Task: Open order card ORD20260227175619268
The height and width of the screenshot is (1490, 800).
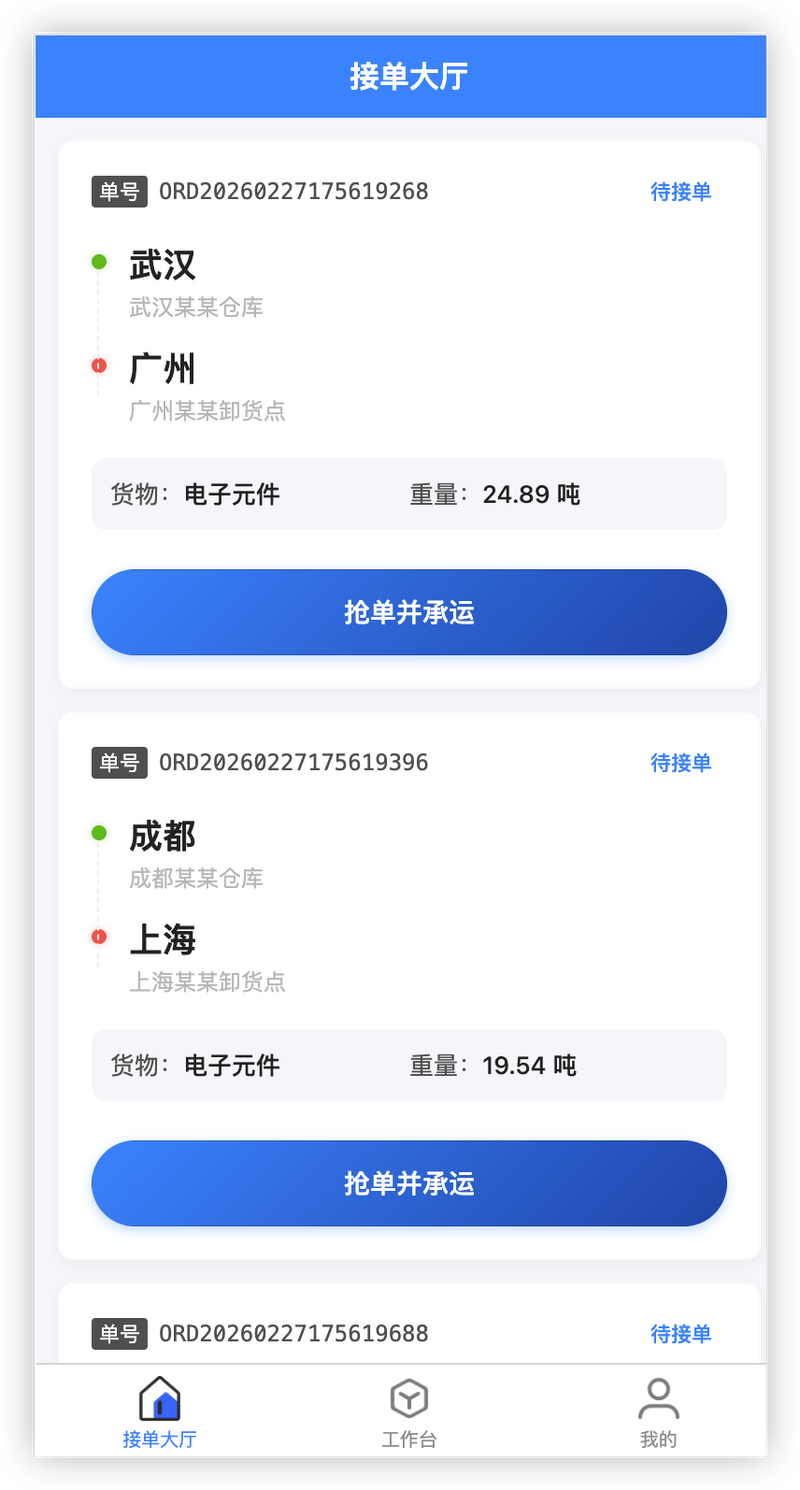Action: (293, 191)
